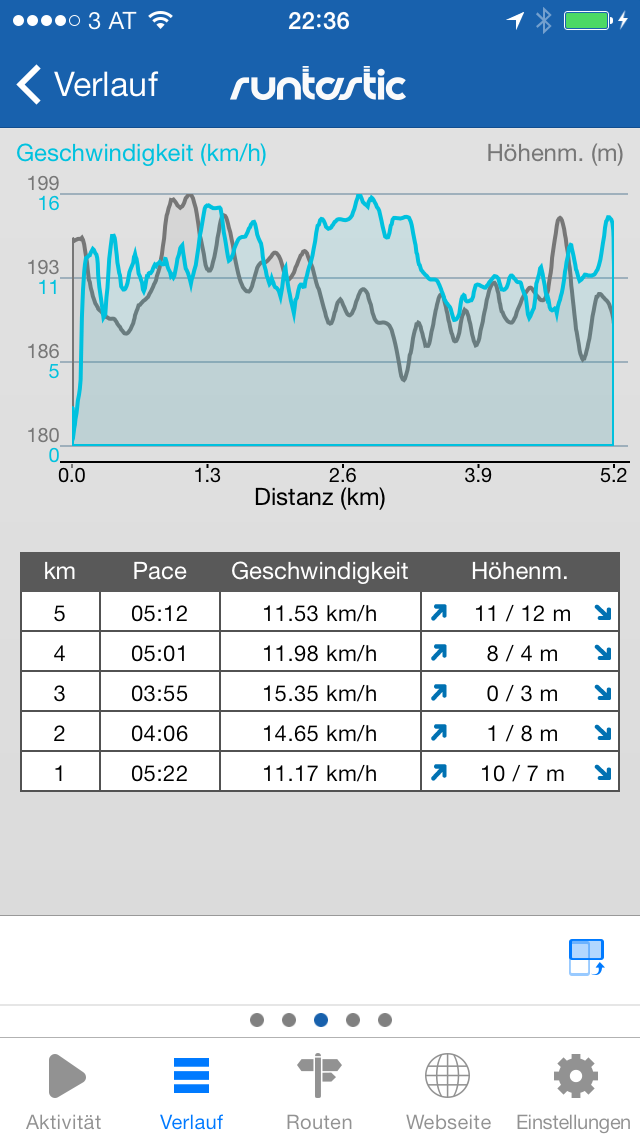The image size is (640, 1136).
Task: Select the Verlauf tab
Action: coord(191,1090)
